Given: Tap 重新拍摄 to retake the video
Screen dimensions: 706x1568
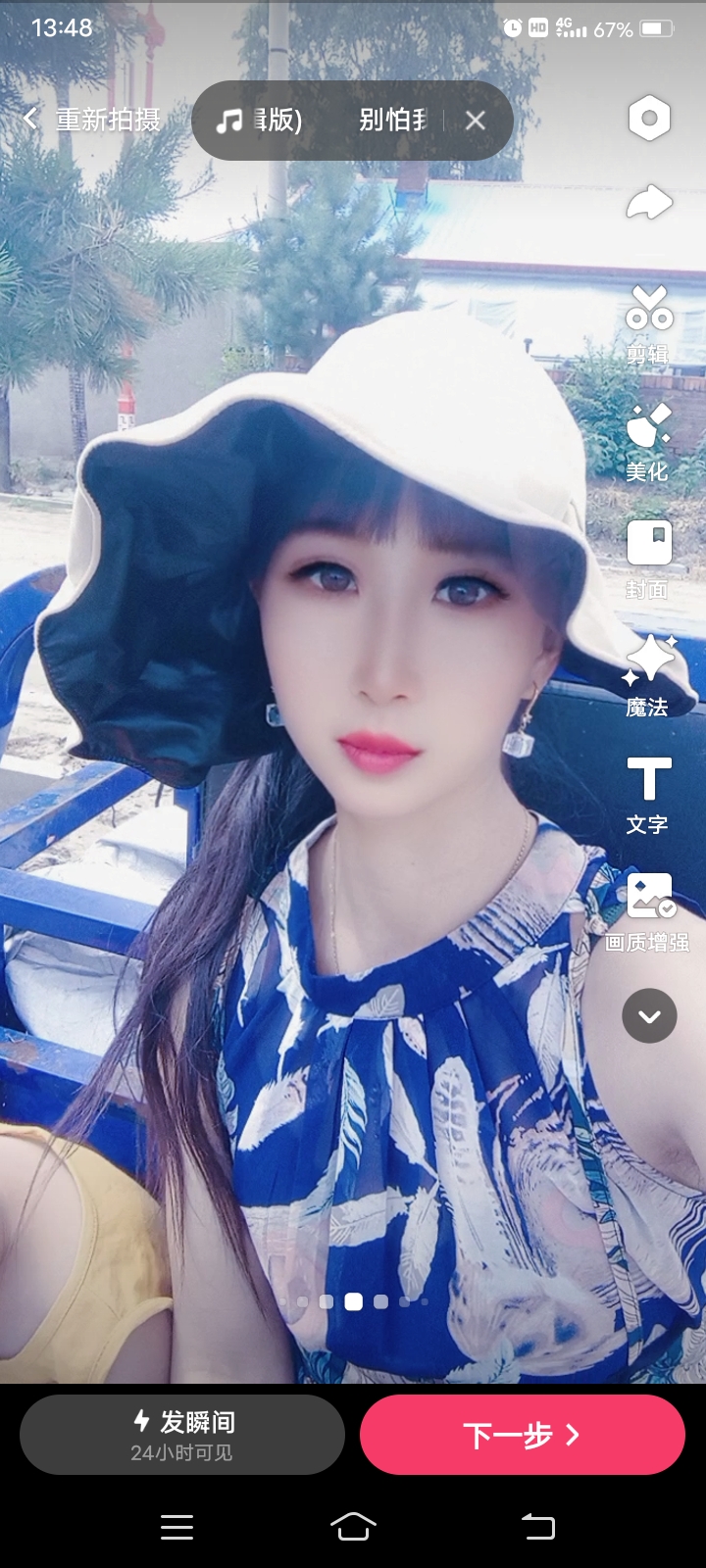Looking at the screenshot, I should point(94,120).
